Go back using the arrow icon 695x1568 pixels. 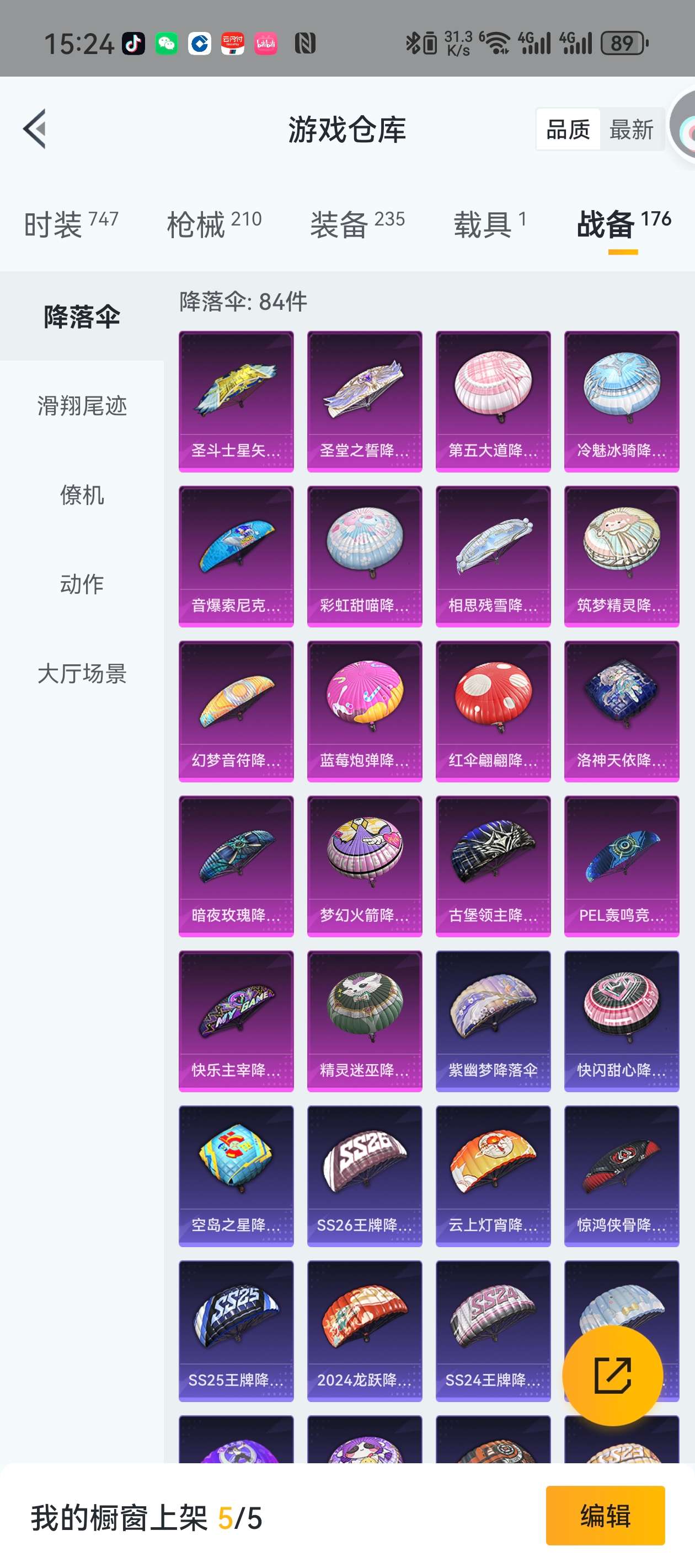(35, 129)
